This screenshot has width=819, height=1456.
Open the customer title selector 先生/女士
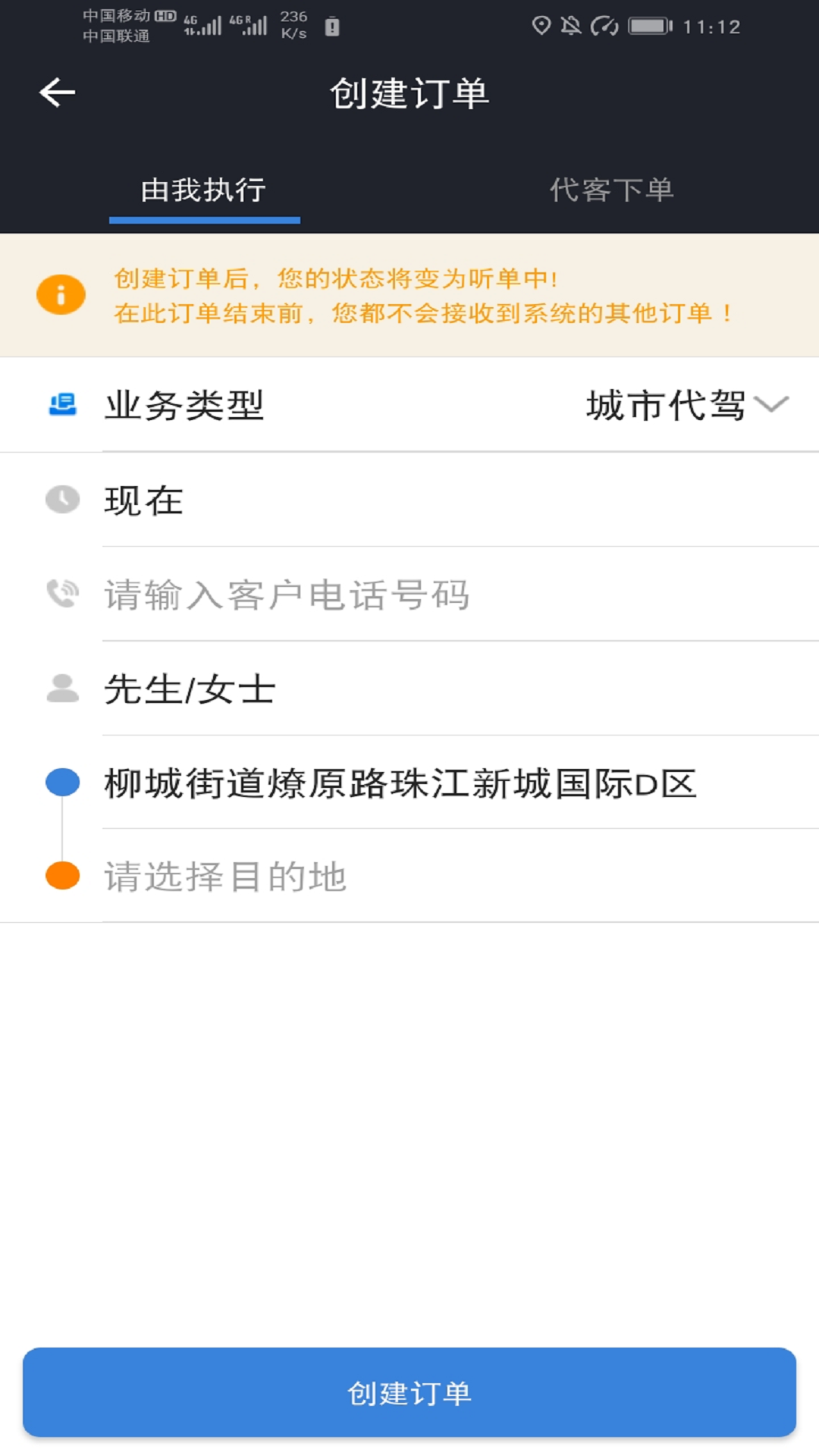(303, 689)
